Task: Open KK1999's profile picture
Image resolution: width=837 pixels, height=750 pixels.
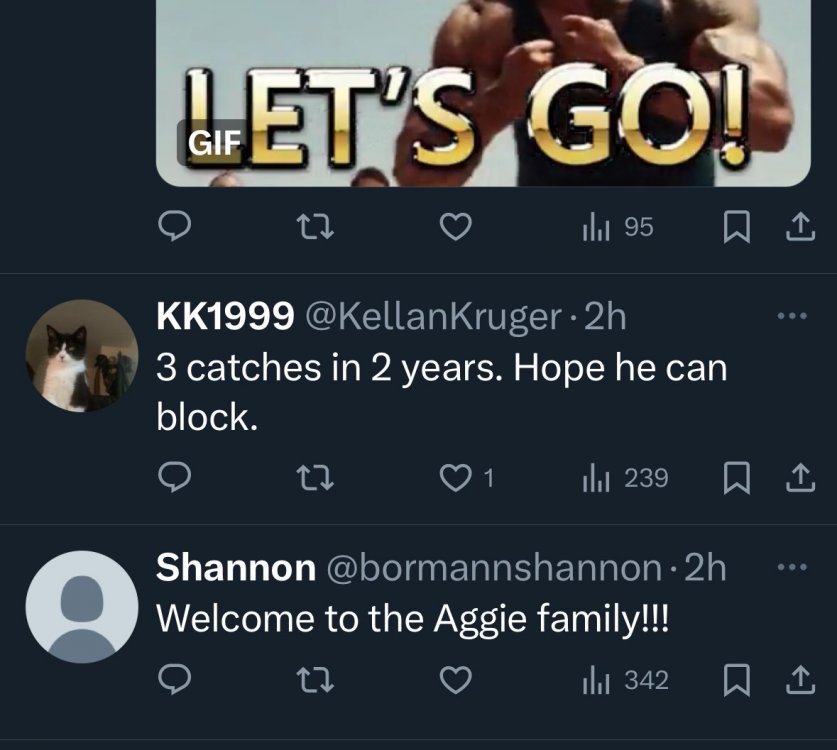Action: [x=80, y=355]
